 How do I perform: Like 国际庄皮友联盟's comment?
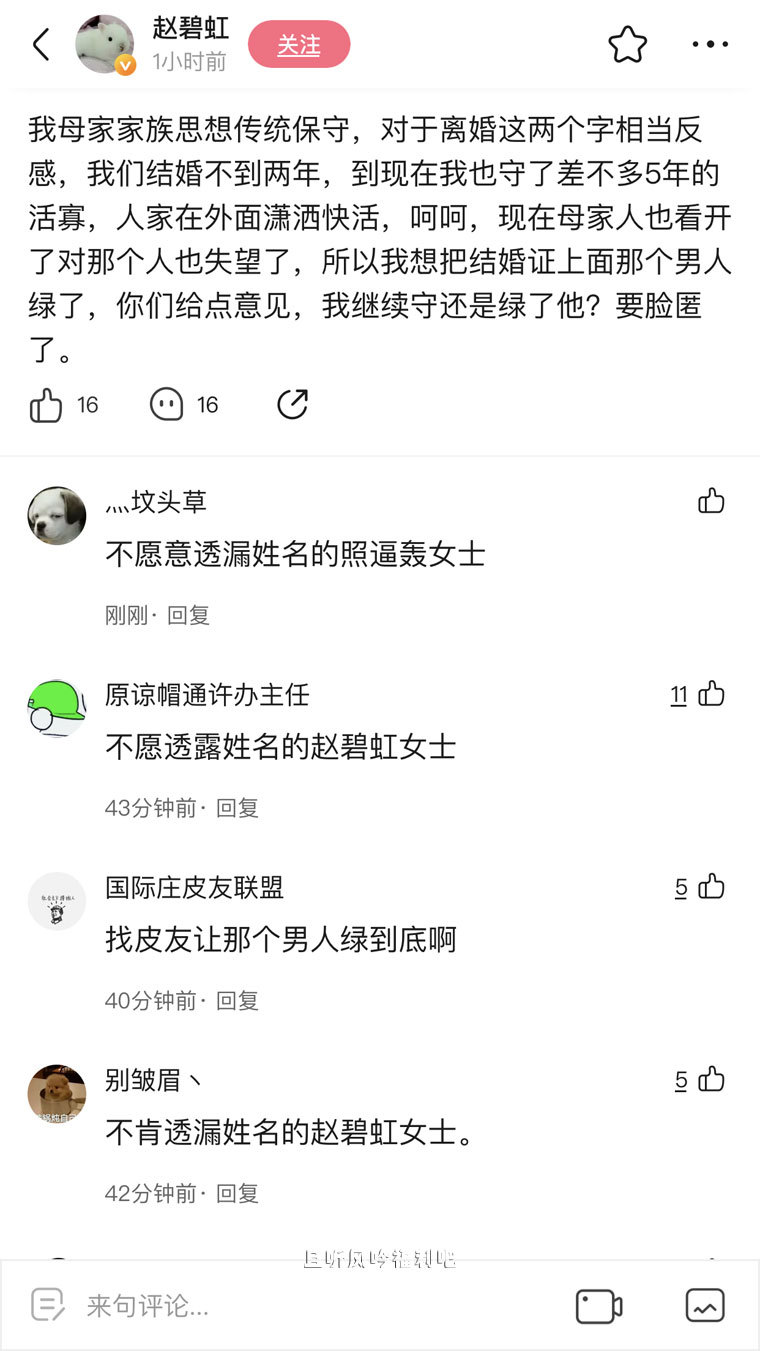pos(710,886)
